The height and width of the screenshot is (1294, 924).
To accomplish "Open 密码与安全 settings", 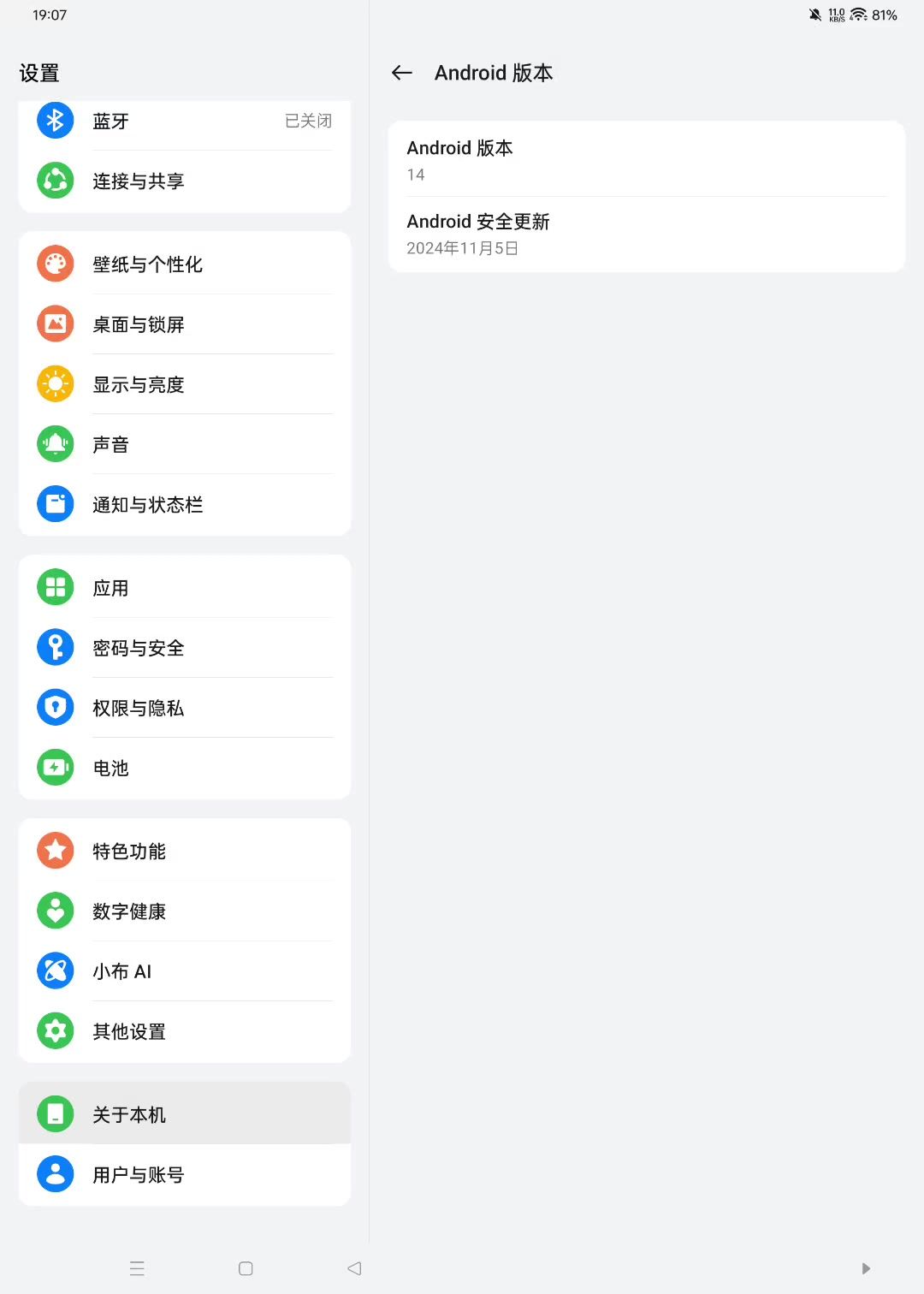I will tap(185, 648).
